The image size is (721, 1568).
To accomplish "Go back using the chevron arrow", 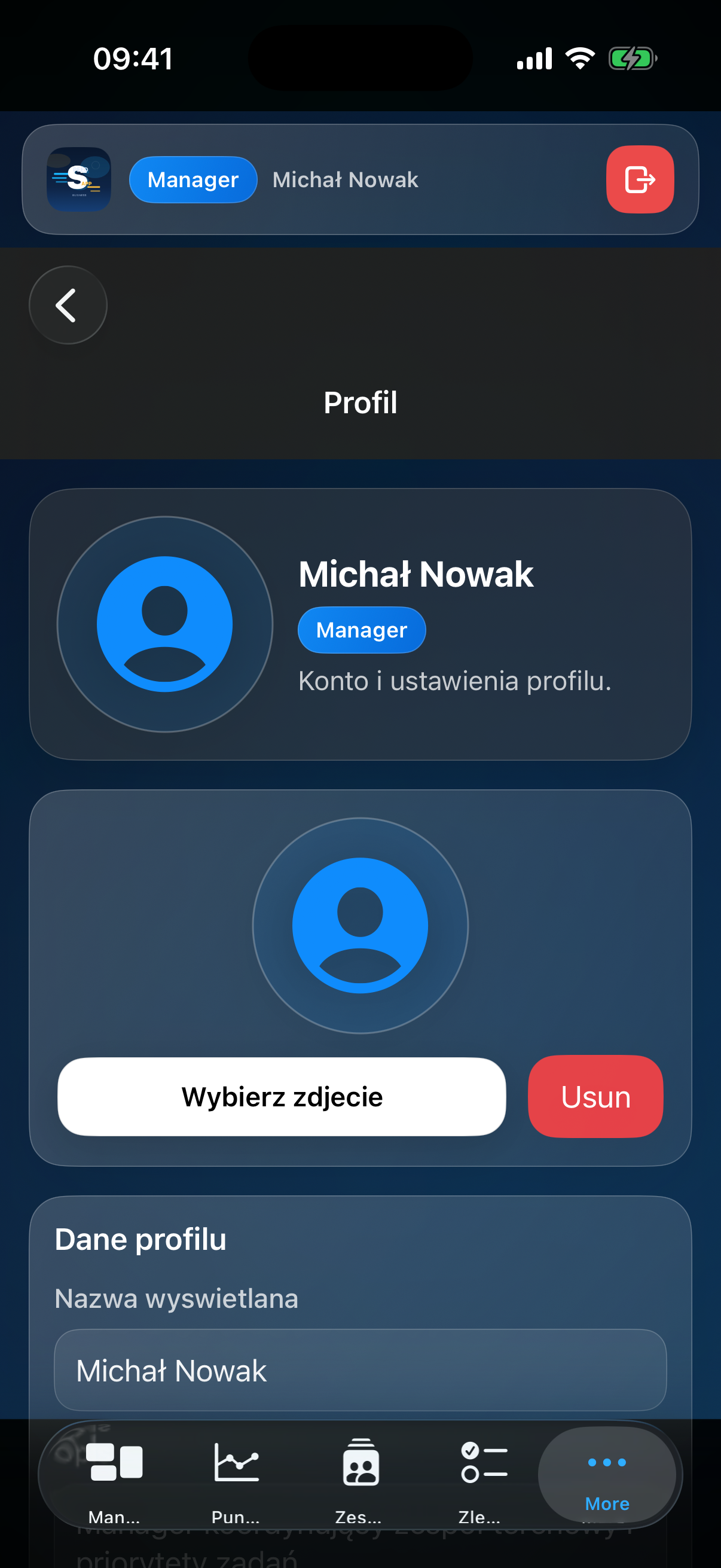I will [x=68, y=305].
